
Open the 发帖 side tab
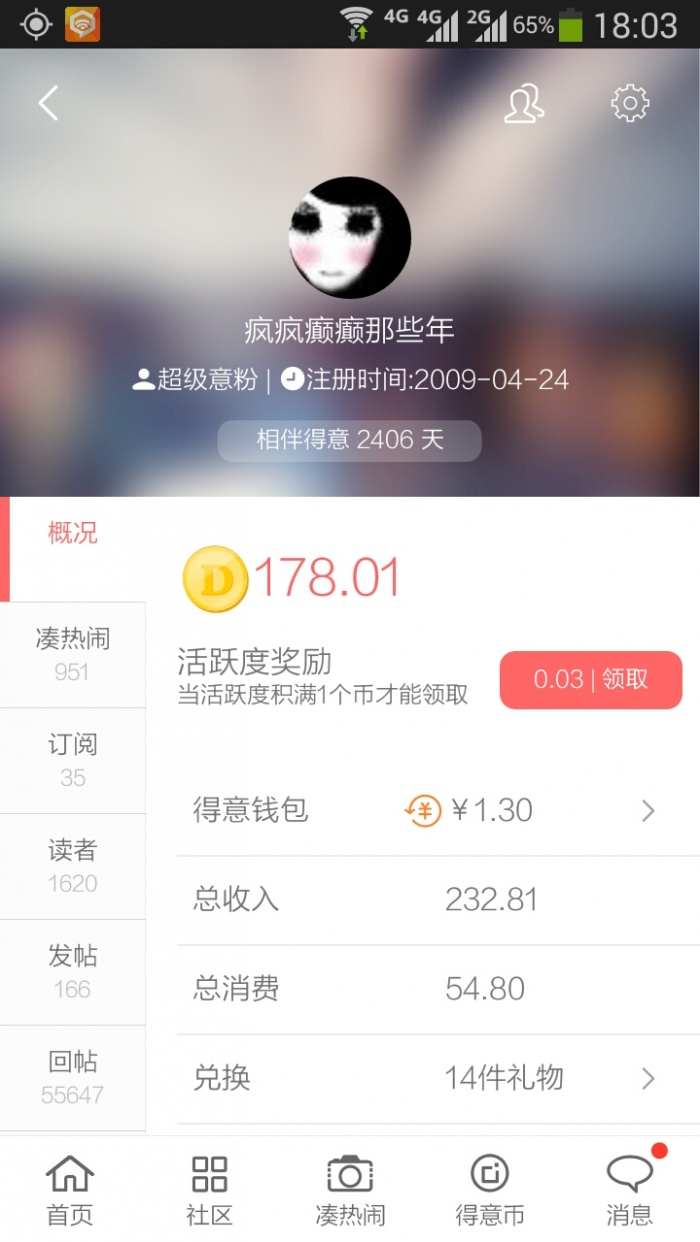pos(73,973)
